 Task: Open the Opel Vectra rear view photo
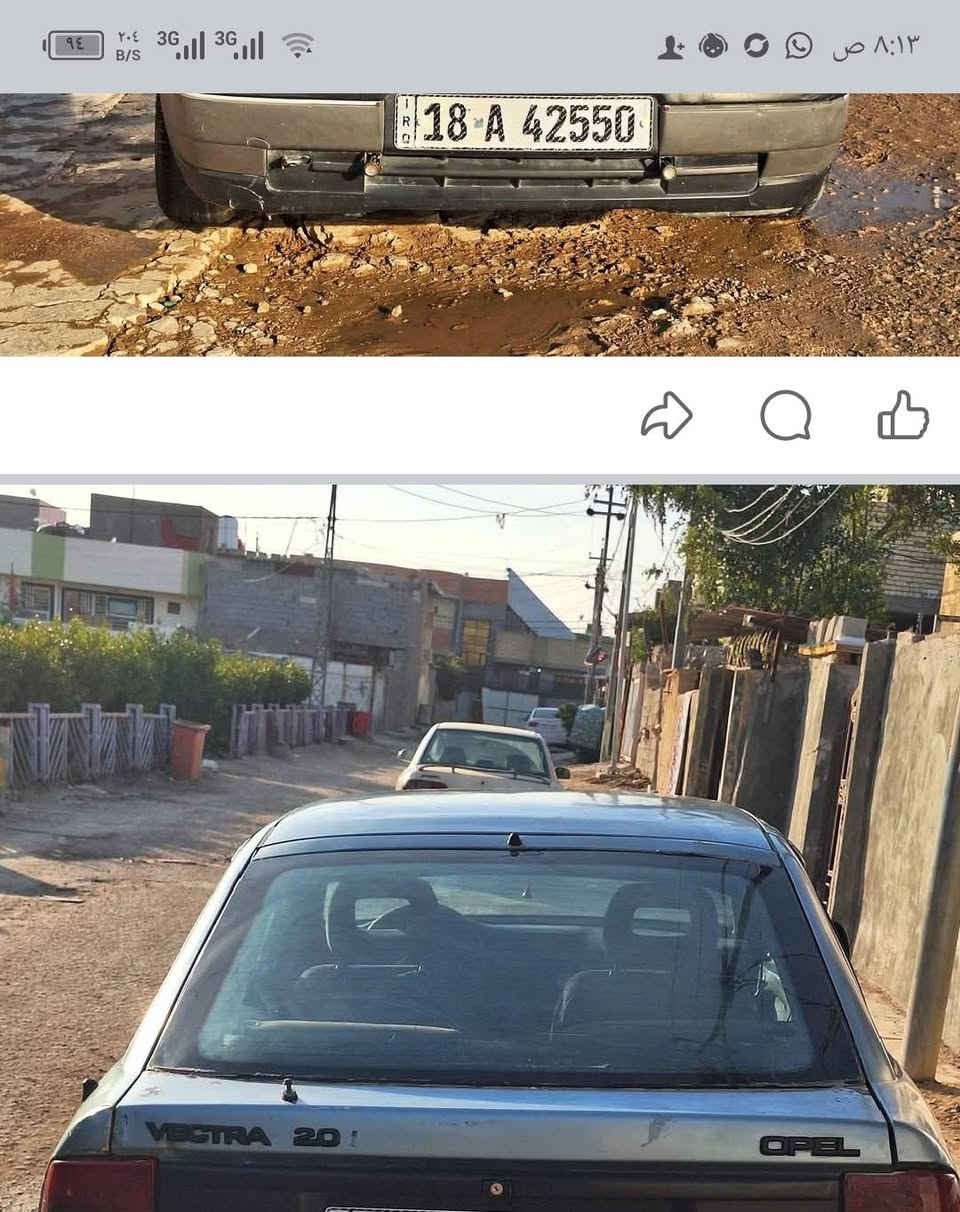[480, 850]
